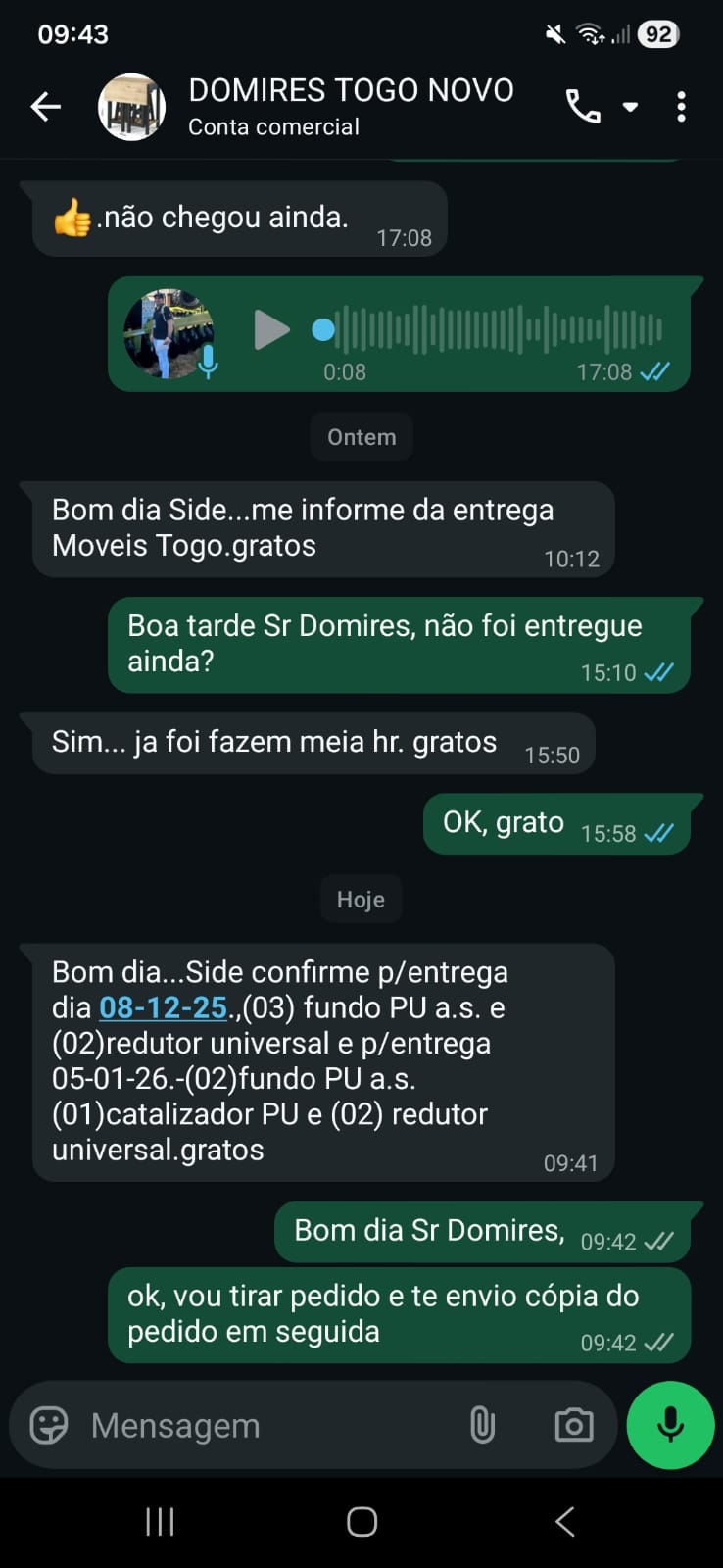Viewport: 723px width, 1568px height.
Task: Go back to the chat list
Action: coord(46,107)
